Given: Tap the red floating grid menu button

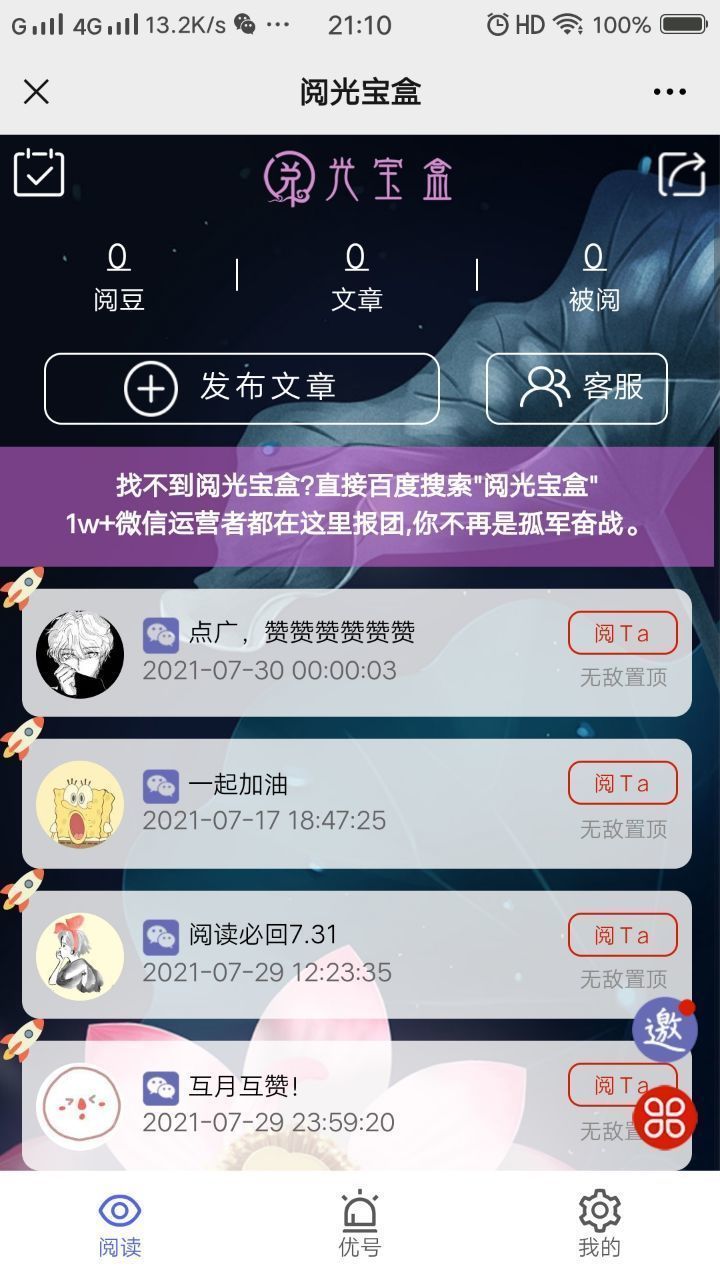Looking at the screenshot, I should [x=665, y=1118].
